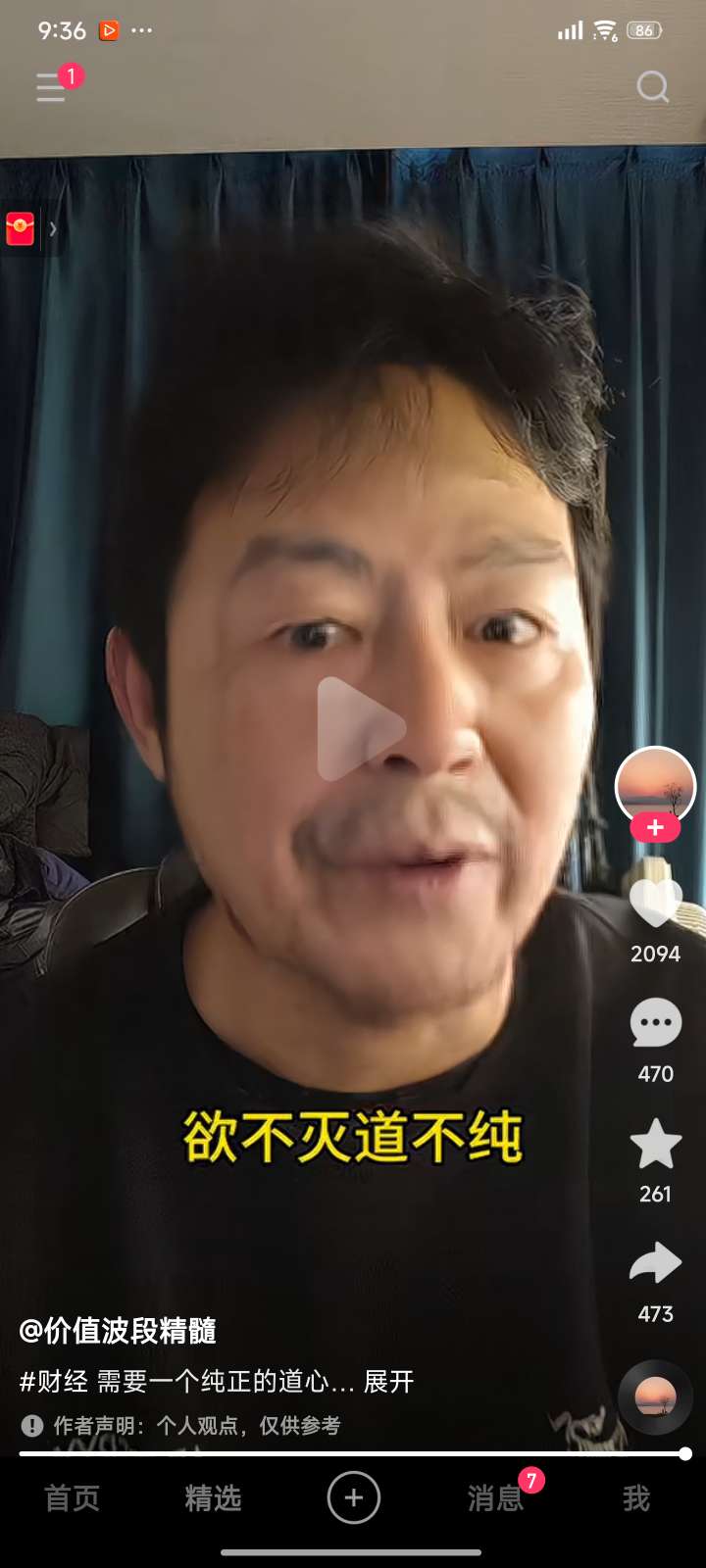Share this video
This screenshot has height=1568, width=706.
pyautogui.click(x=655, y=1264)
